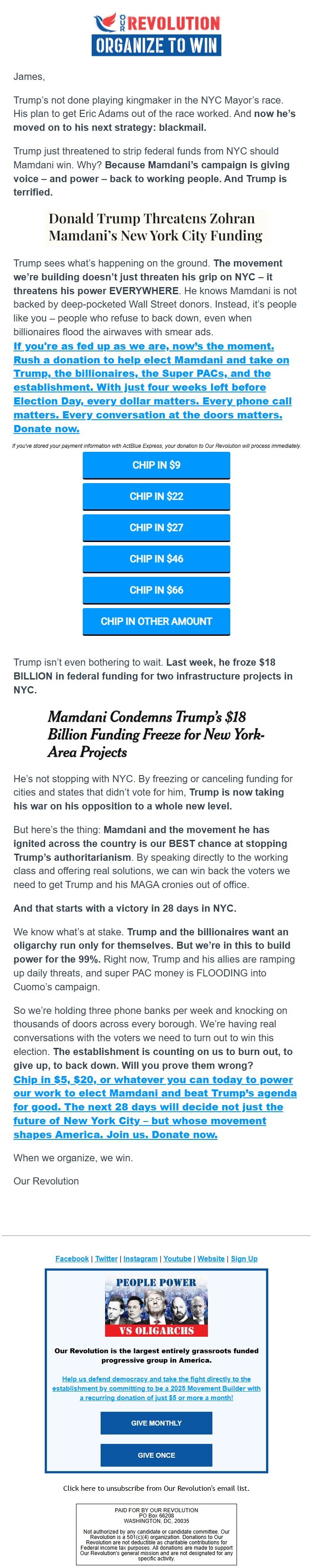Visit the Twitter link
Image resolution: width=313 pixels, height=1568 pixels.
106,1258
